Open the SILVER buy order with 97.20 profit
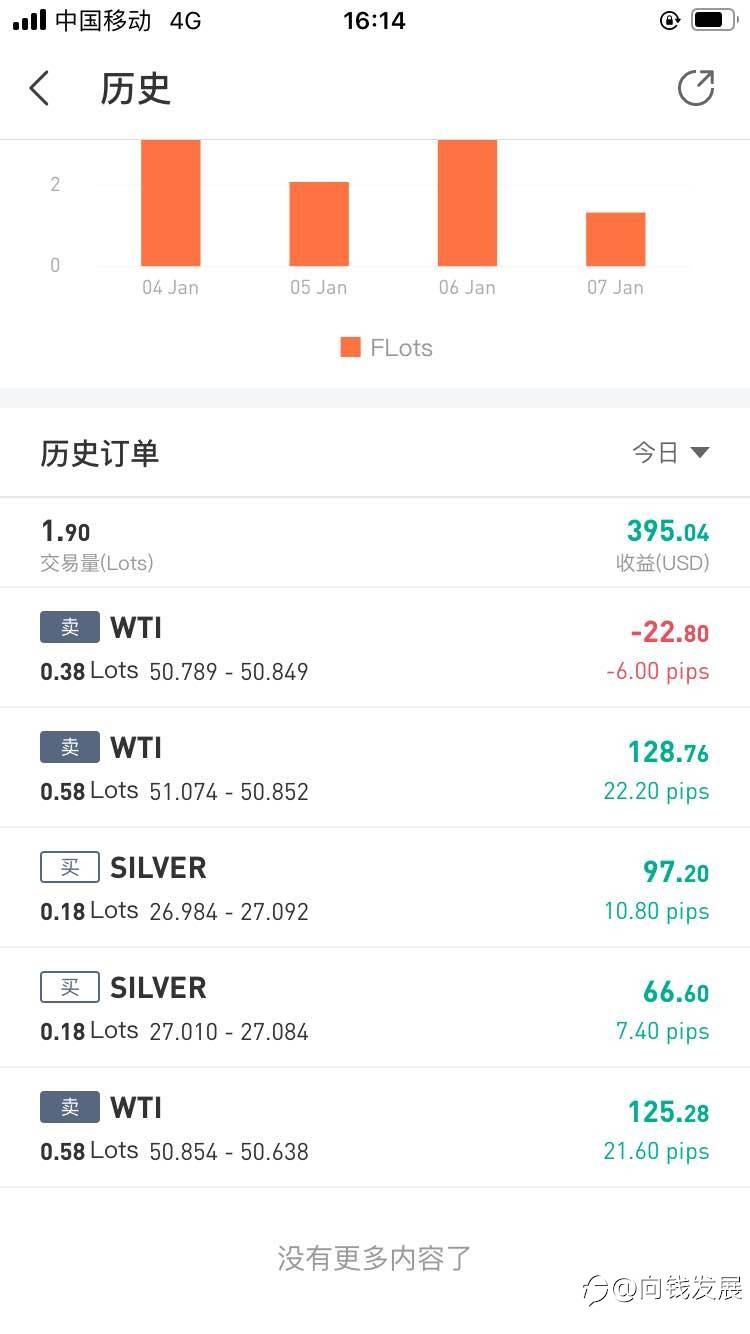The image size is (750, 1334). (375, 888)
